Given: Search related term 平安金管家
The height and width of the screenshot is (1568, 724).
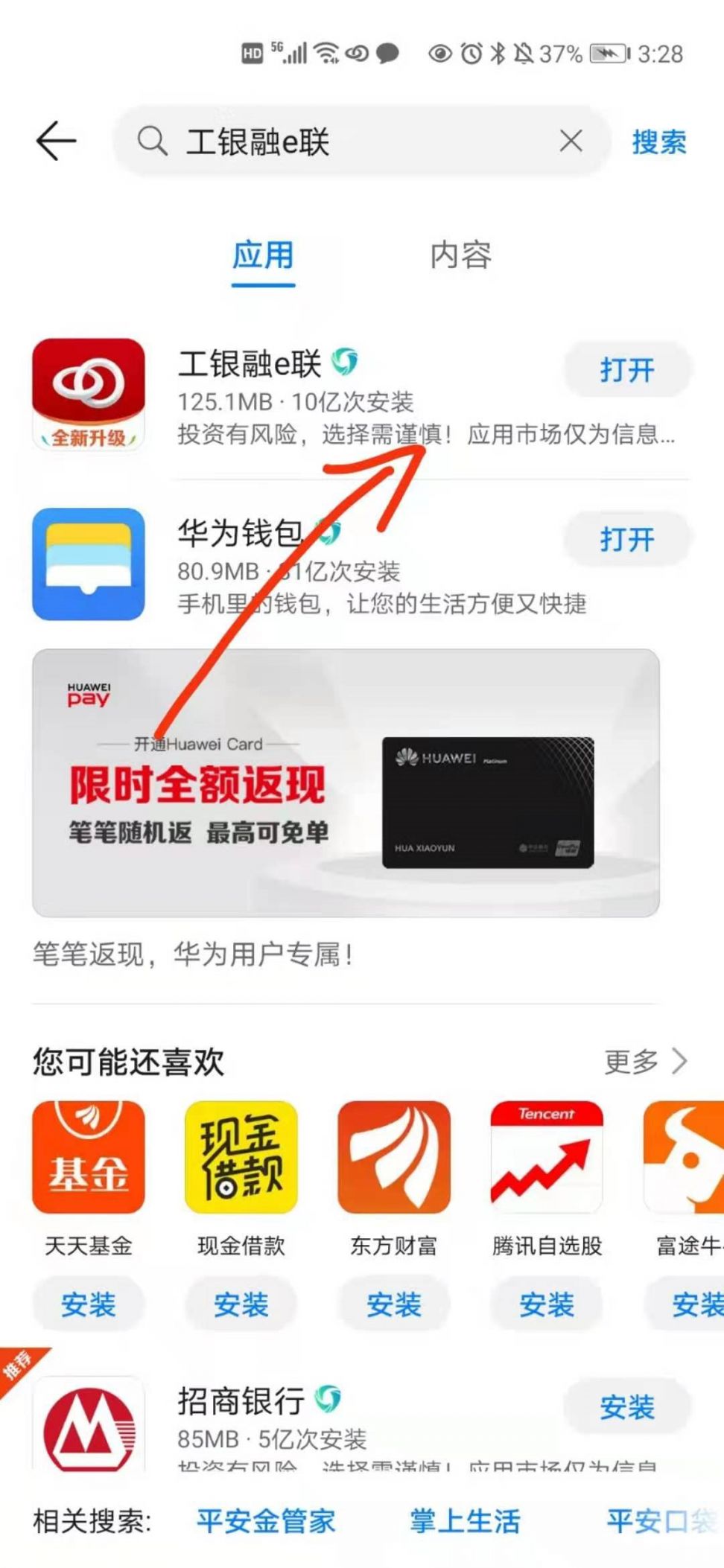Looking at the screenshot, I should click(x=266, y=1520).
